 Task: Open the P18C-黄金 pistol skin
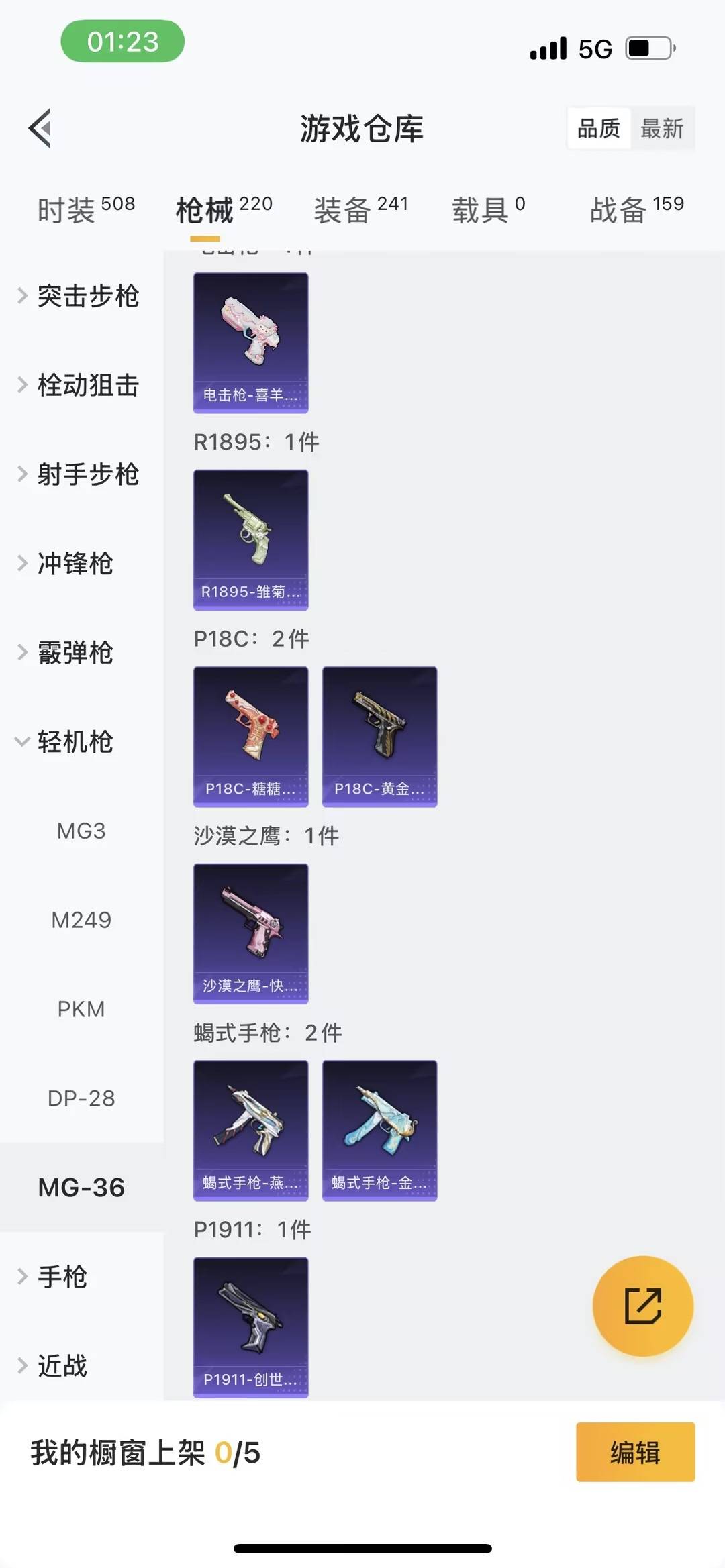pos(379,735)
